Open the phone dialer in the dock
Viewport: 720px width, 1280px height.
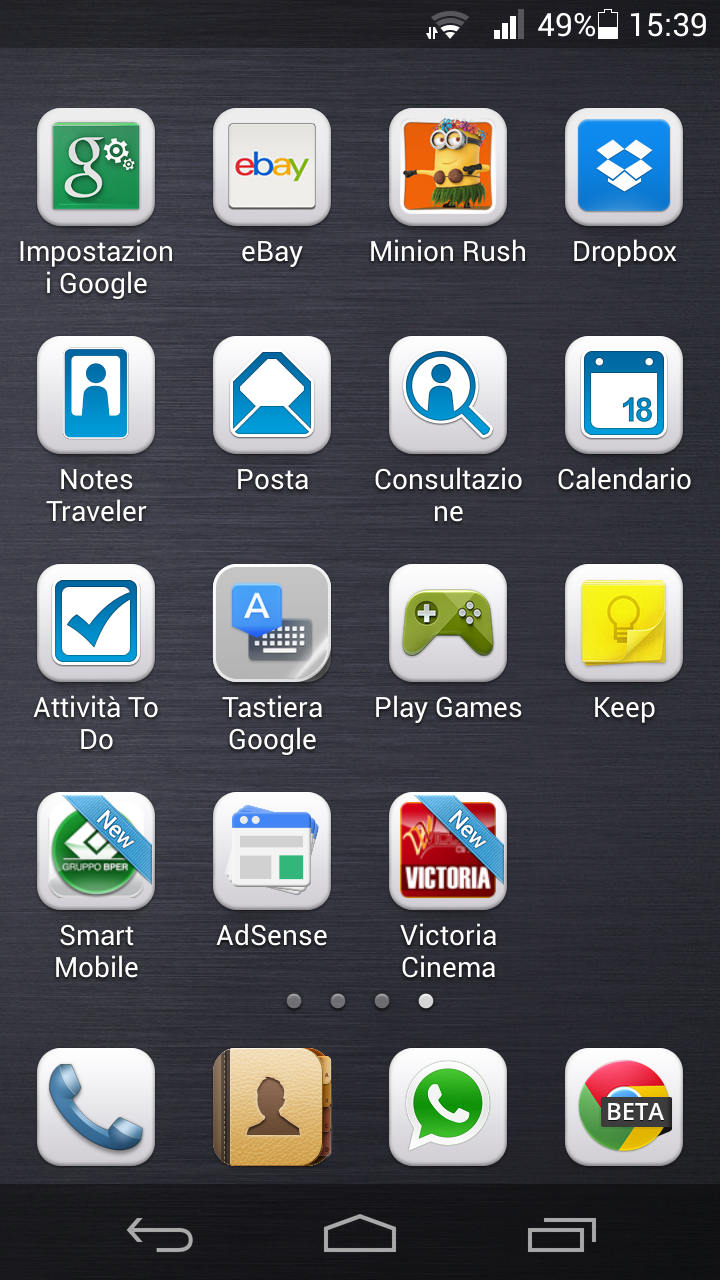coord(96,1106)
